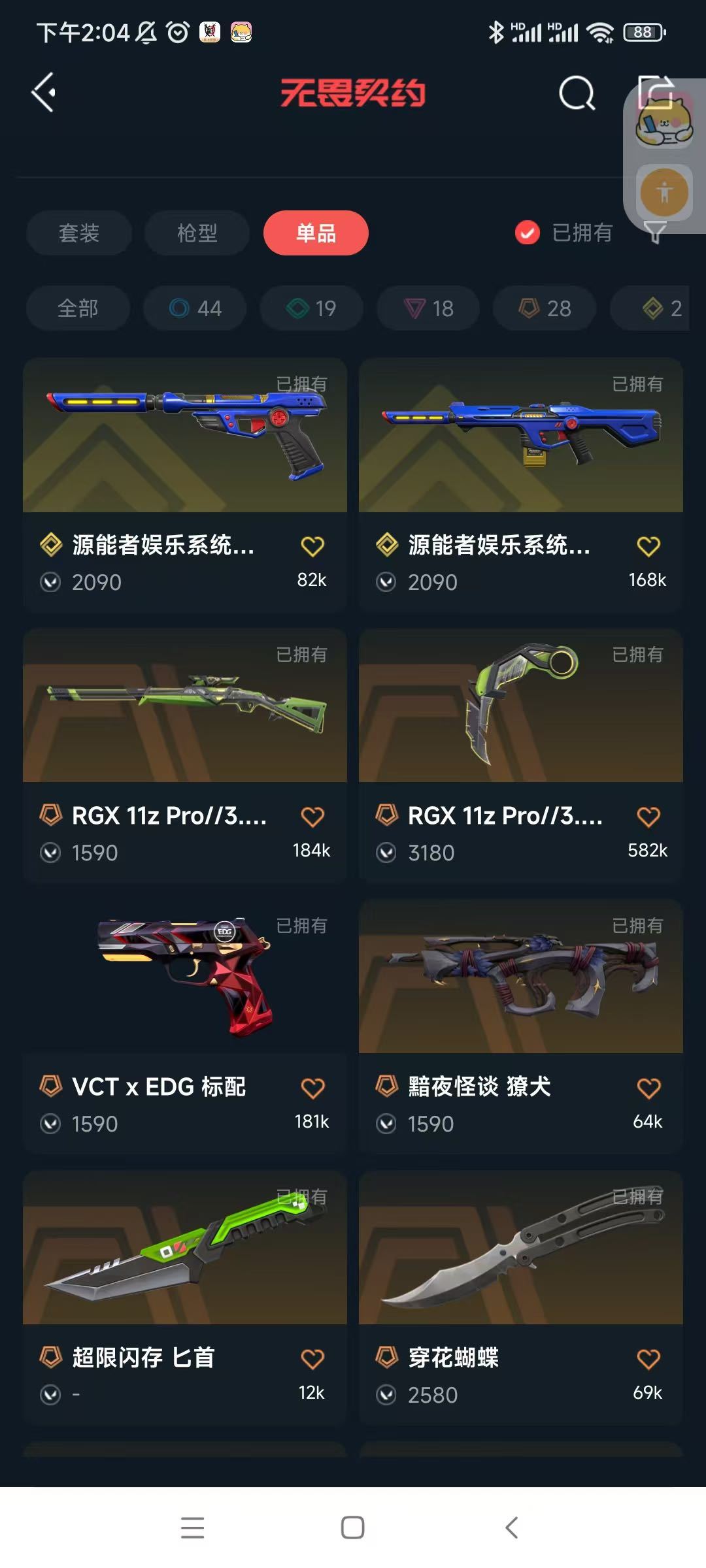This screenshot has width=706, height=1568.
Task: Go back using the top-left arrow
Action: click(43, 93)
